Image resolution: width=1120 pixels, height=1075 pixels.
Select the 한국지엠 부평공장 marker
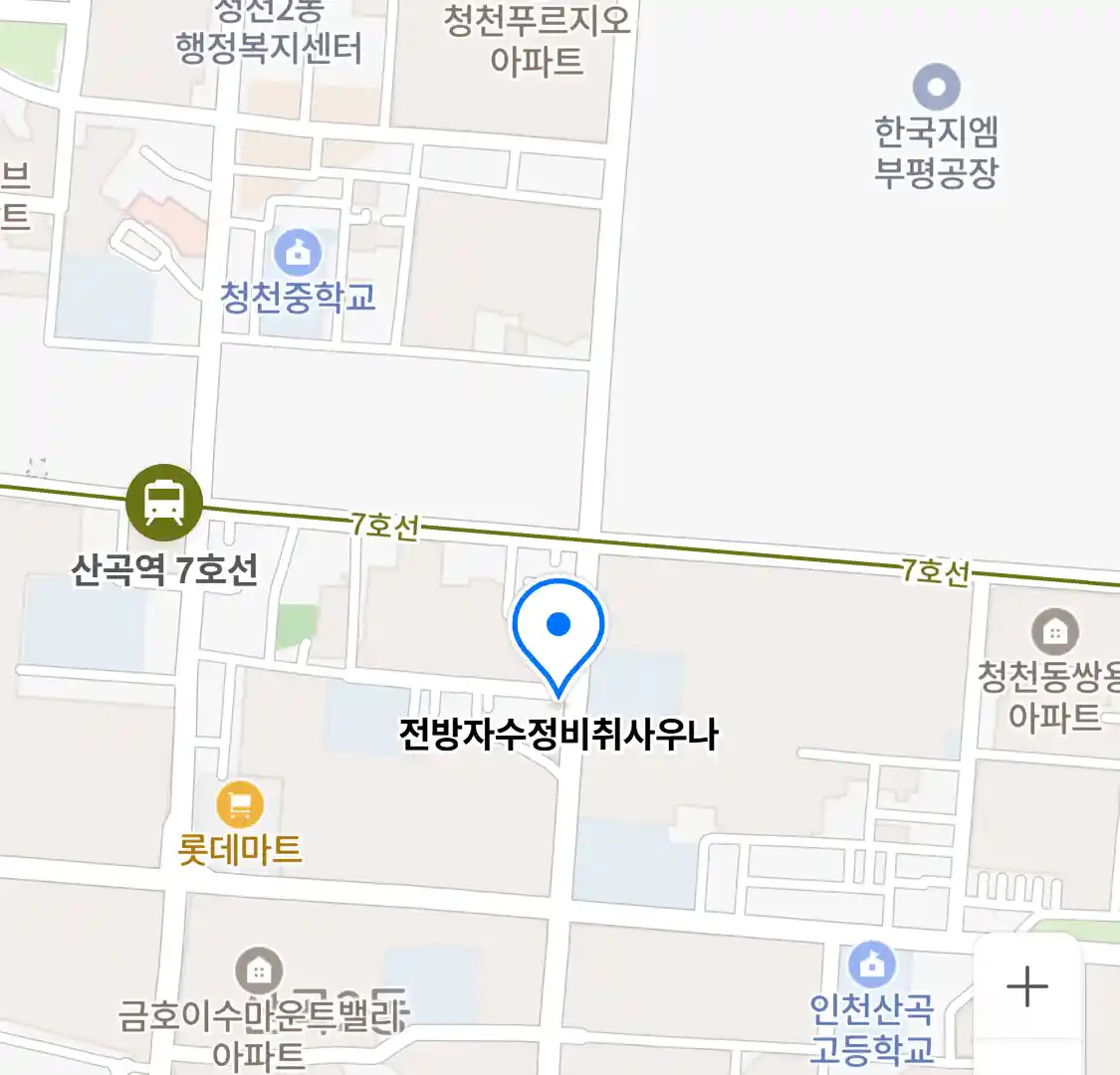[936, 88]
